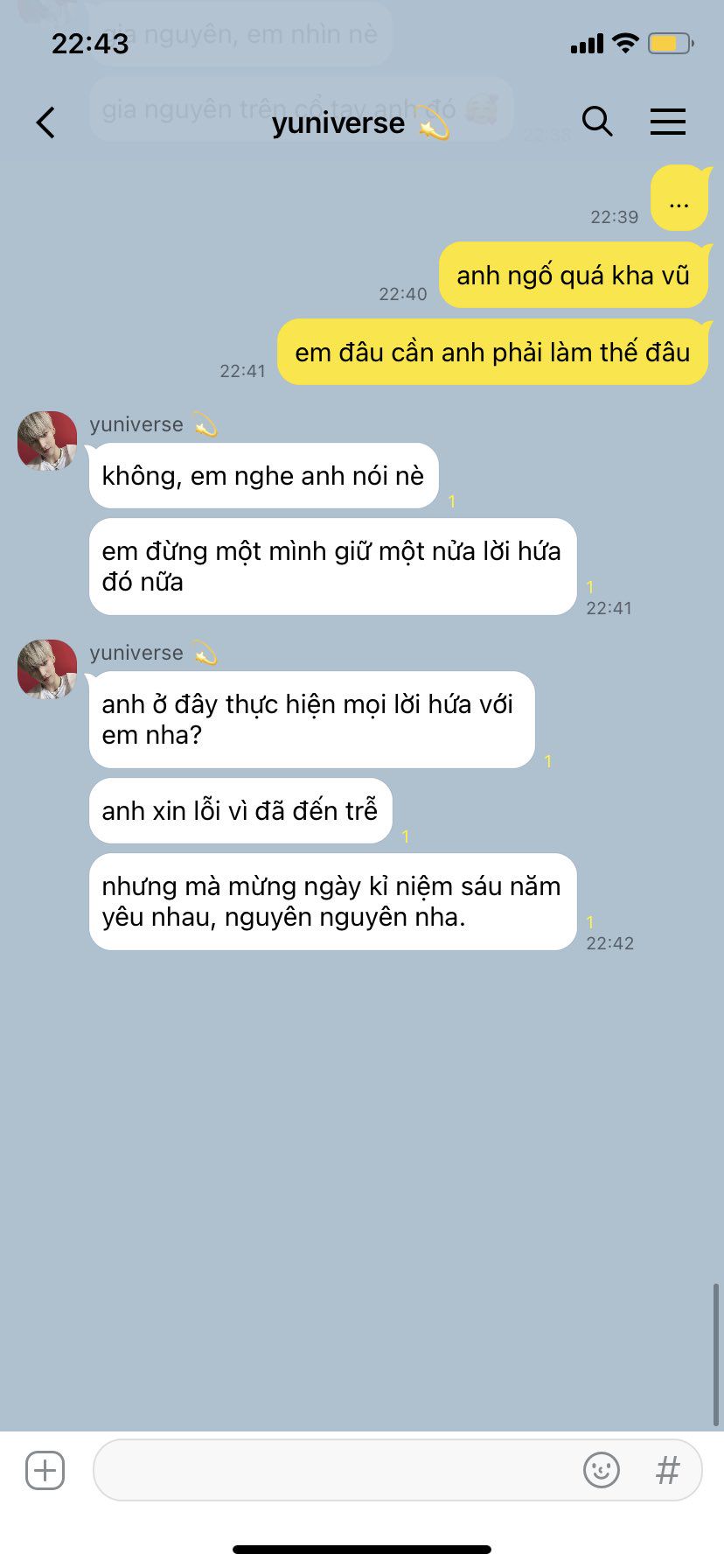Open the plus attachment menu
The image size is (724, 1568).
pos(45,1470)
